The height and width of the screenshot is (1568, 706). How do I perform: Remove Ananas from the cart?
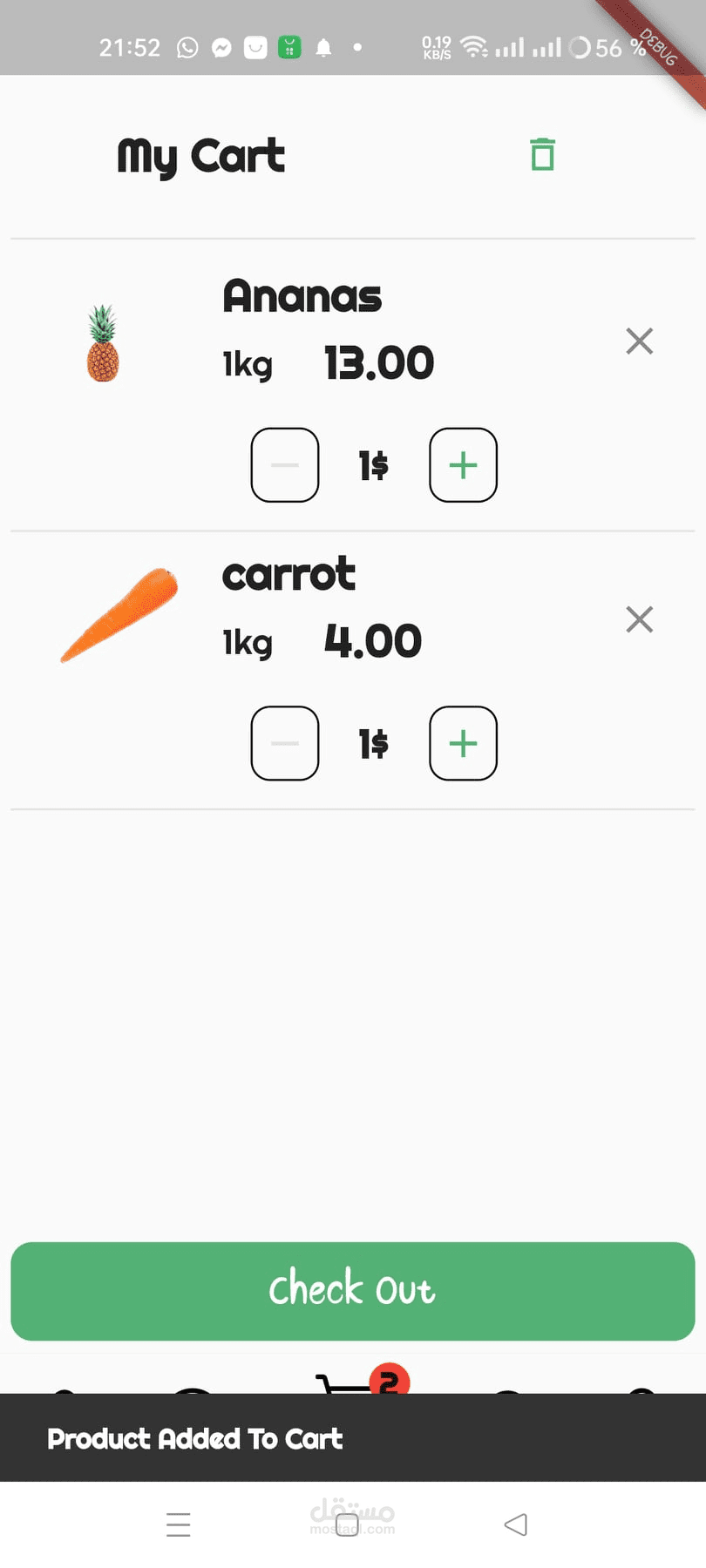[x=639, y=341]
